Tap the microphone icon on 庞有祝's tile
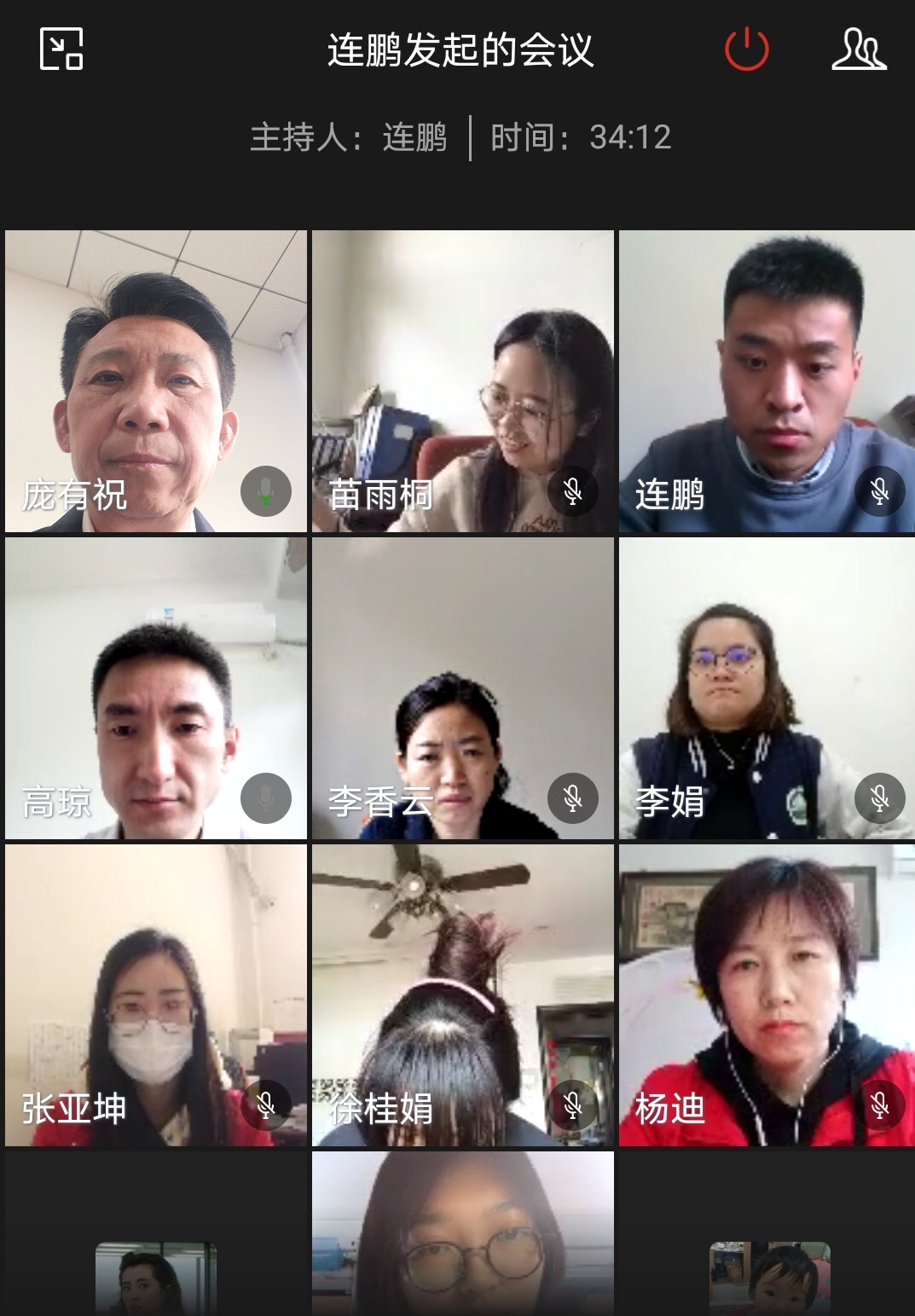The width and height of the screenshot is (915, 1316). point(266,491)
